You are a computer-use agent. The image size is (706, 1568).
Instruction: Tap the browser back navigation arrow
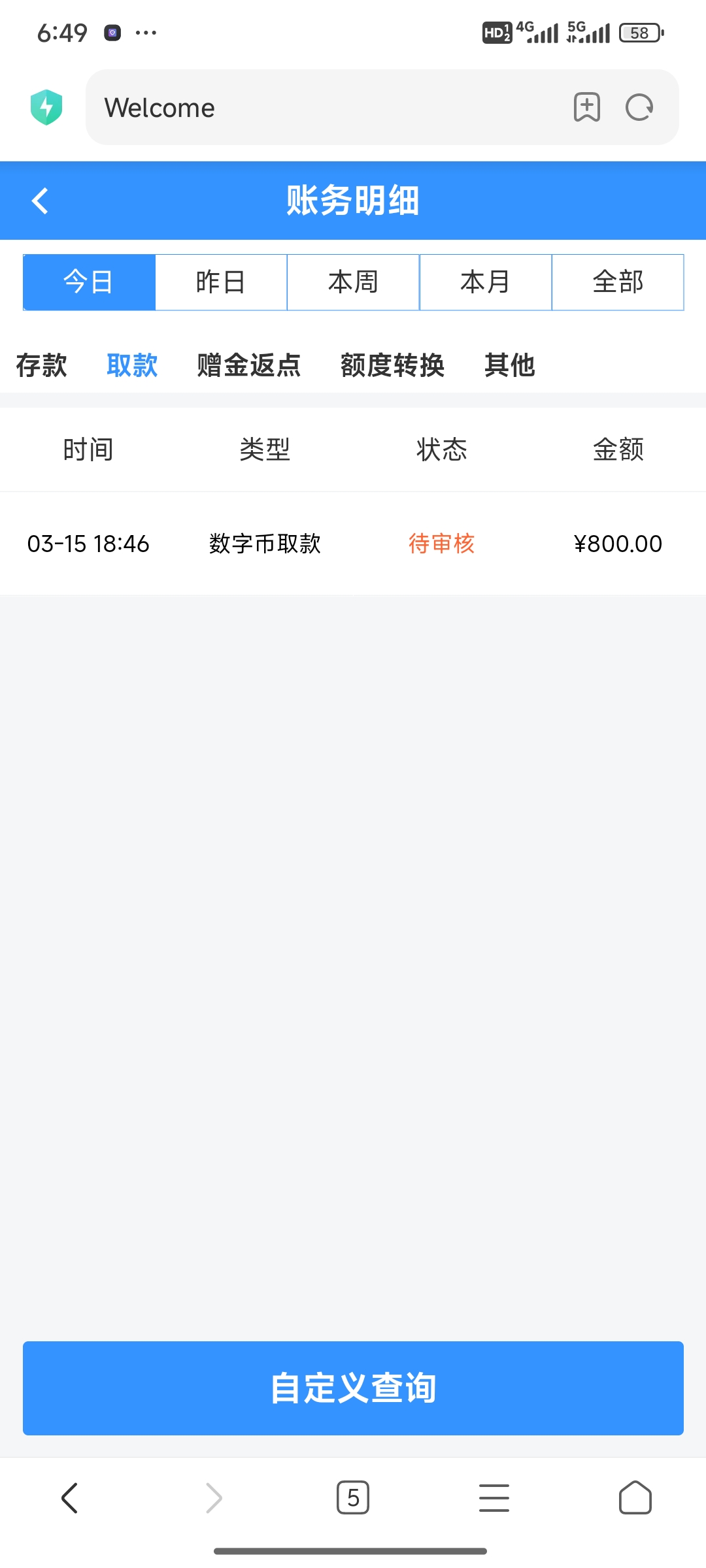click(x=71, y=1497)
